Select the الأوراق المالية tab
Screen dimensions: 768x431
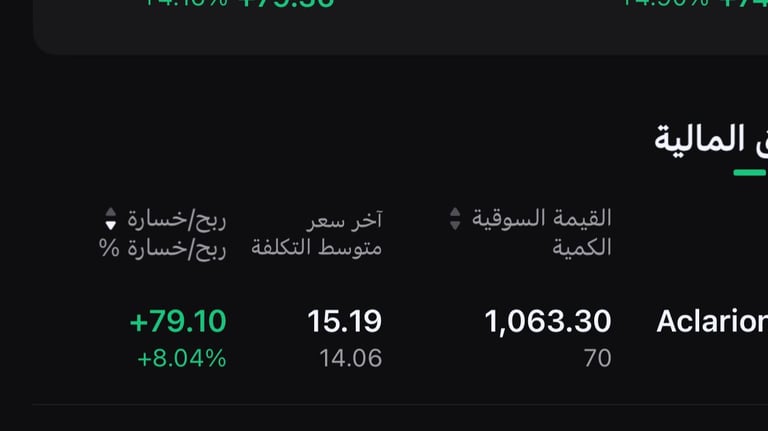[x=711, y=139]
